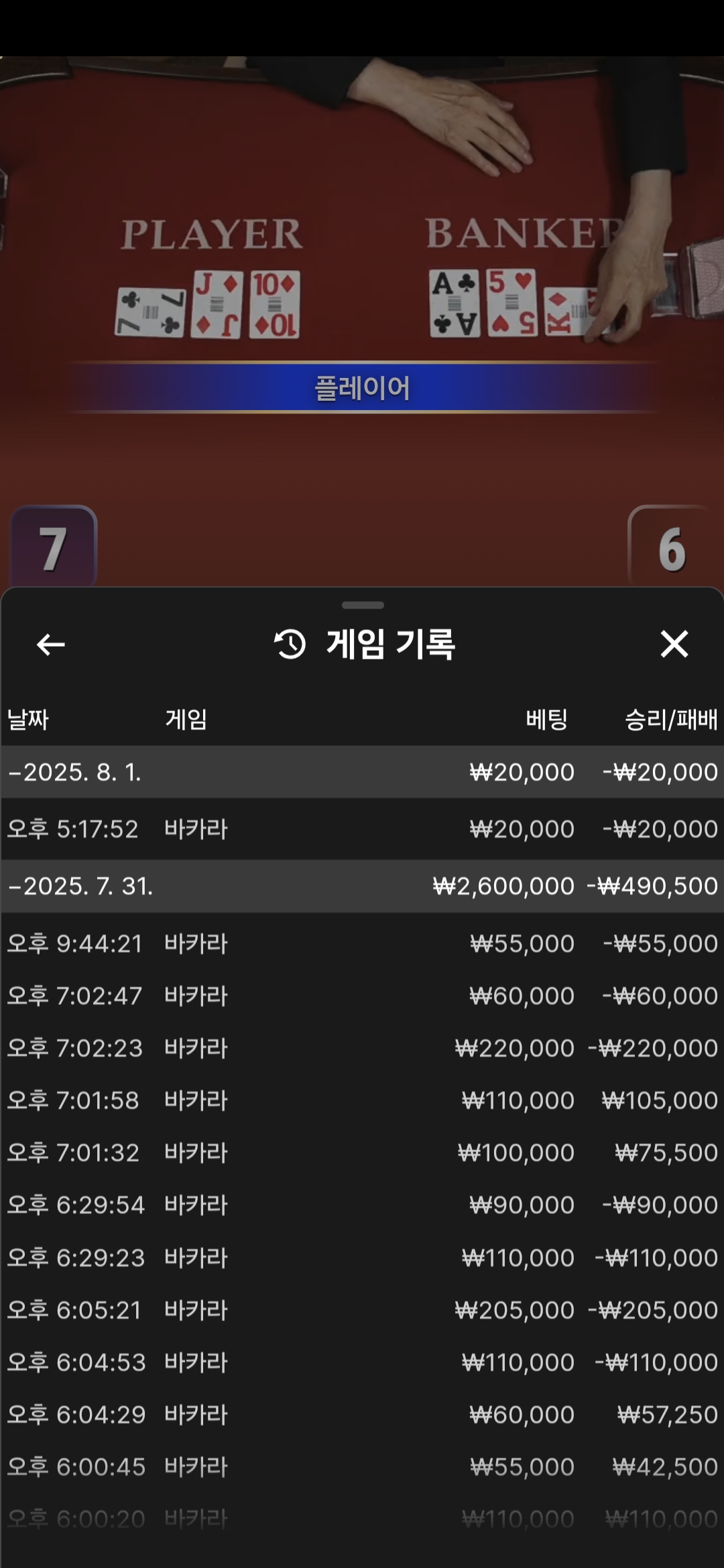This screenshot has height=1568, width=724.
Task: Open the 오후 5:17:52 baccarat record
Action: (362, 829)
